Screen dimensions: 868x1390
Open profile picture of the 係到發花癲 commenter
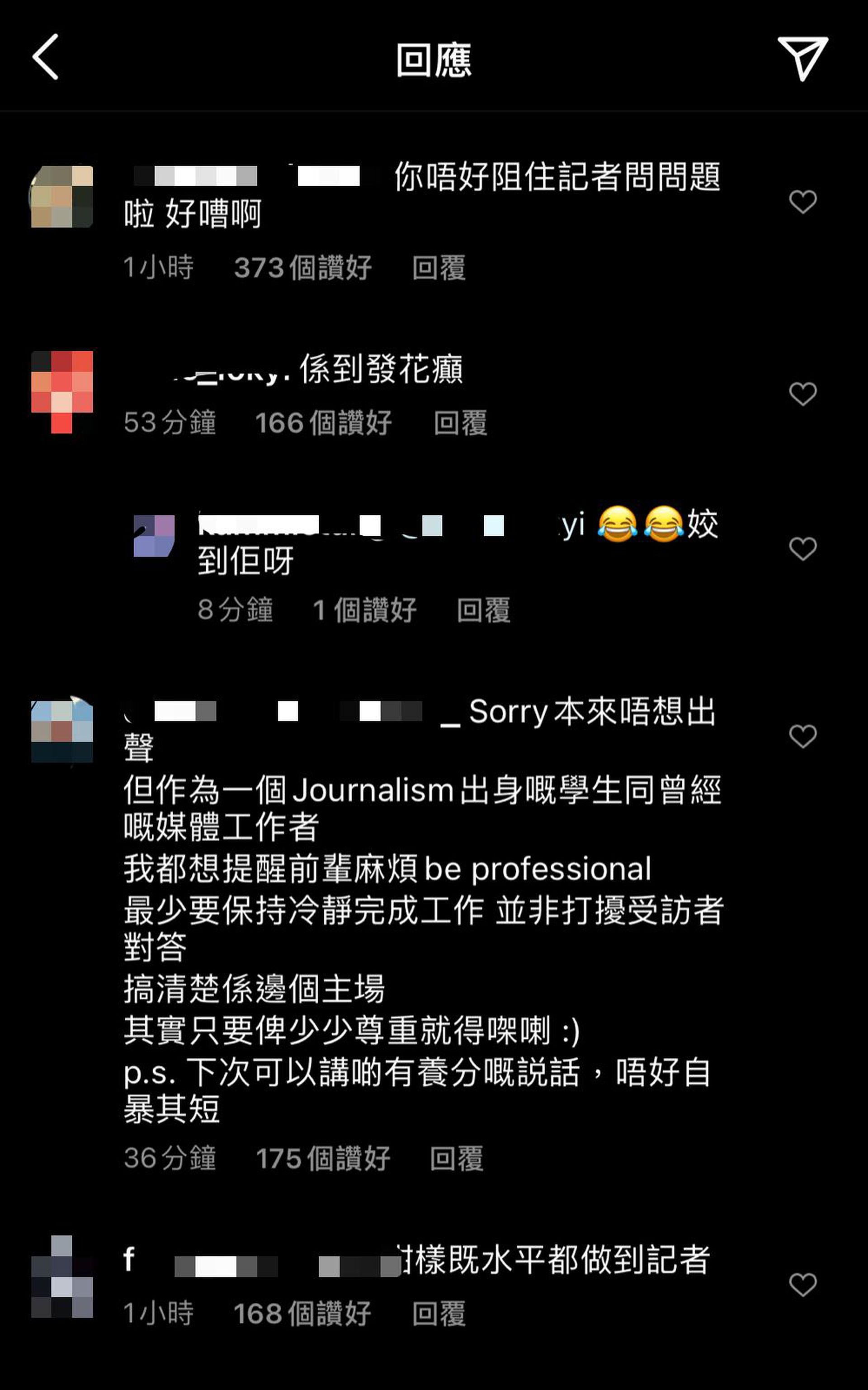click(x=62, y=391)
